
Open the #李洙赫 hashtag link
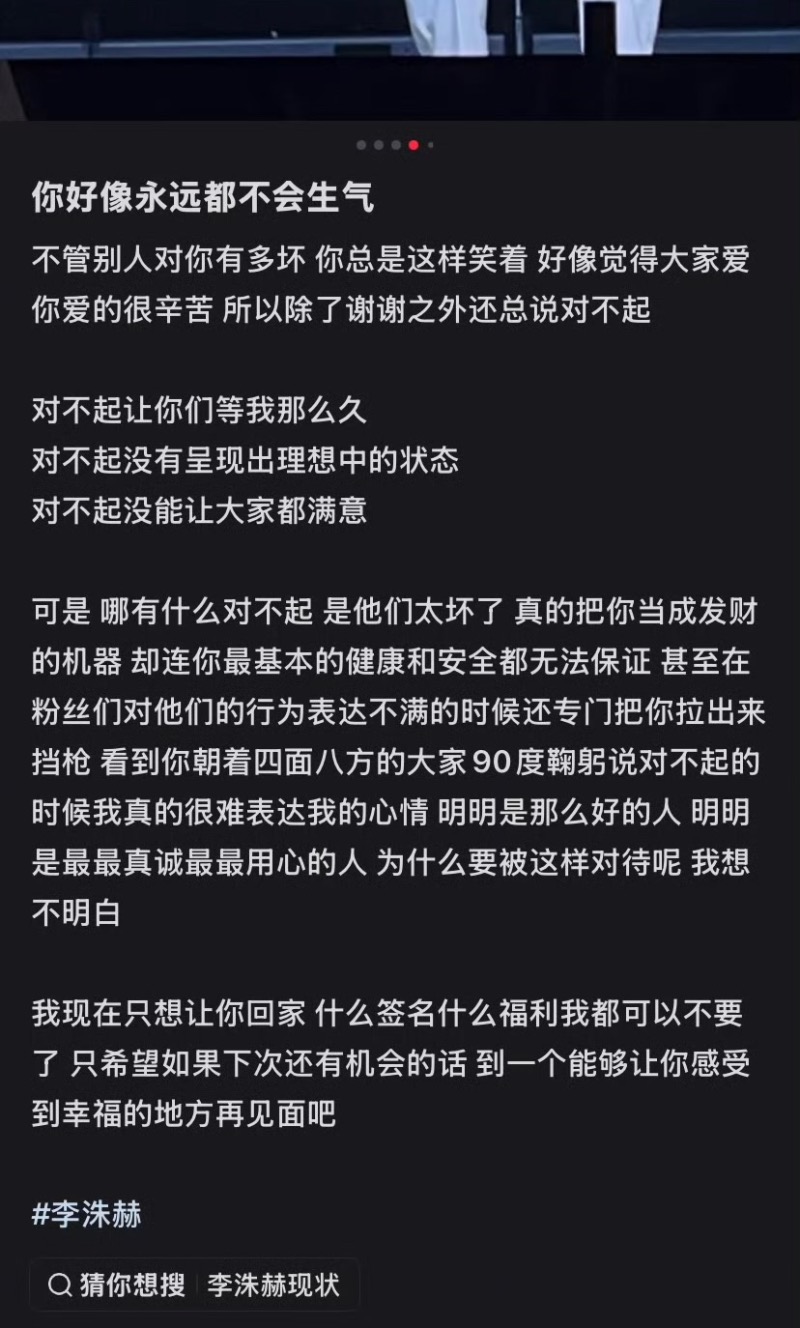pos(87,1214)
